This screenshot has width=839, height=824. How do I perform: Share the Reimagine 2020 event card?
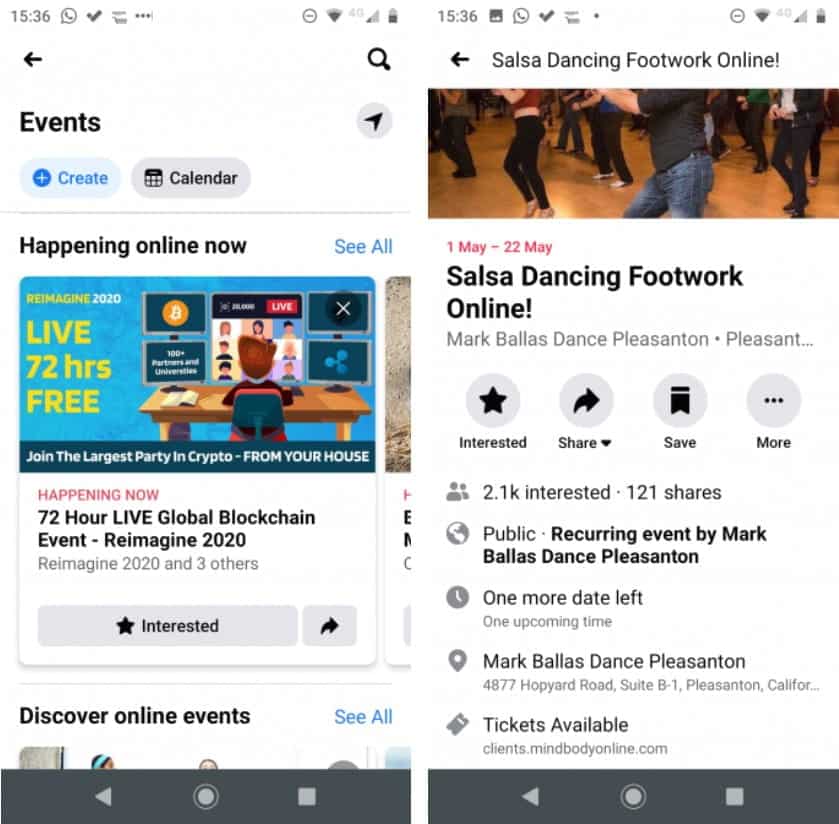pos(329,626)
